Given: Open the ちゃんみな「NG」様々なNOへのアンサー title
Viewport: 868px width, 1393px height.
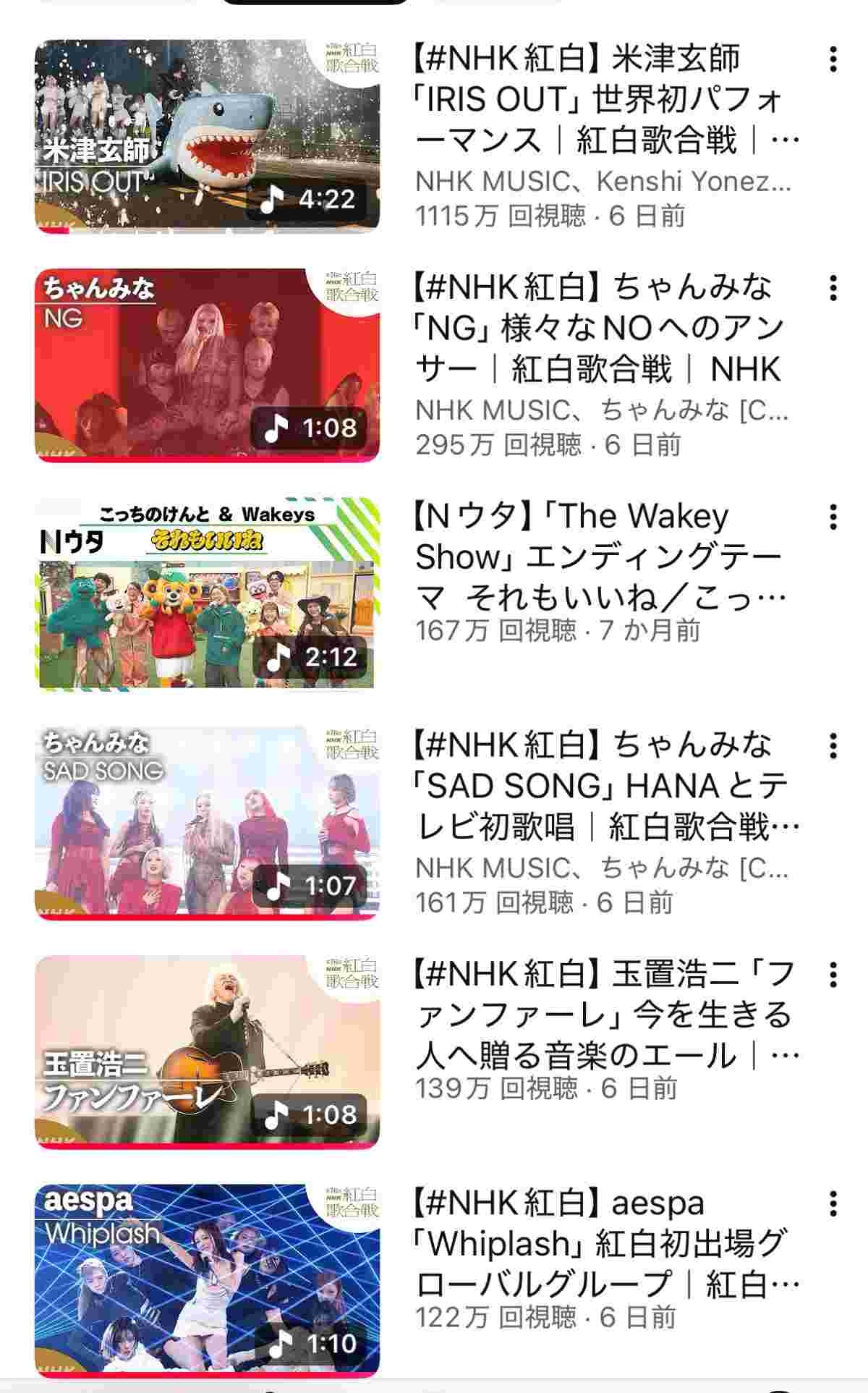Looking at the screenshot, I should [600, 329].
